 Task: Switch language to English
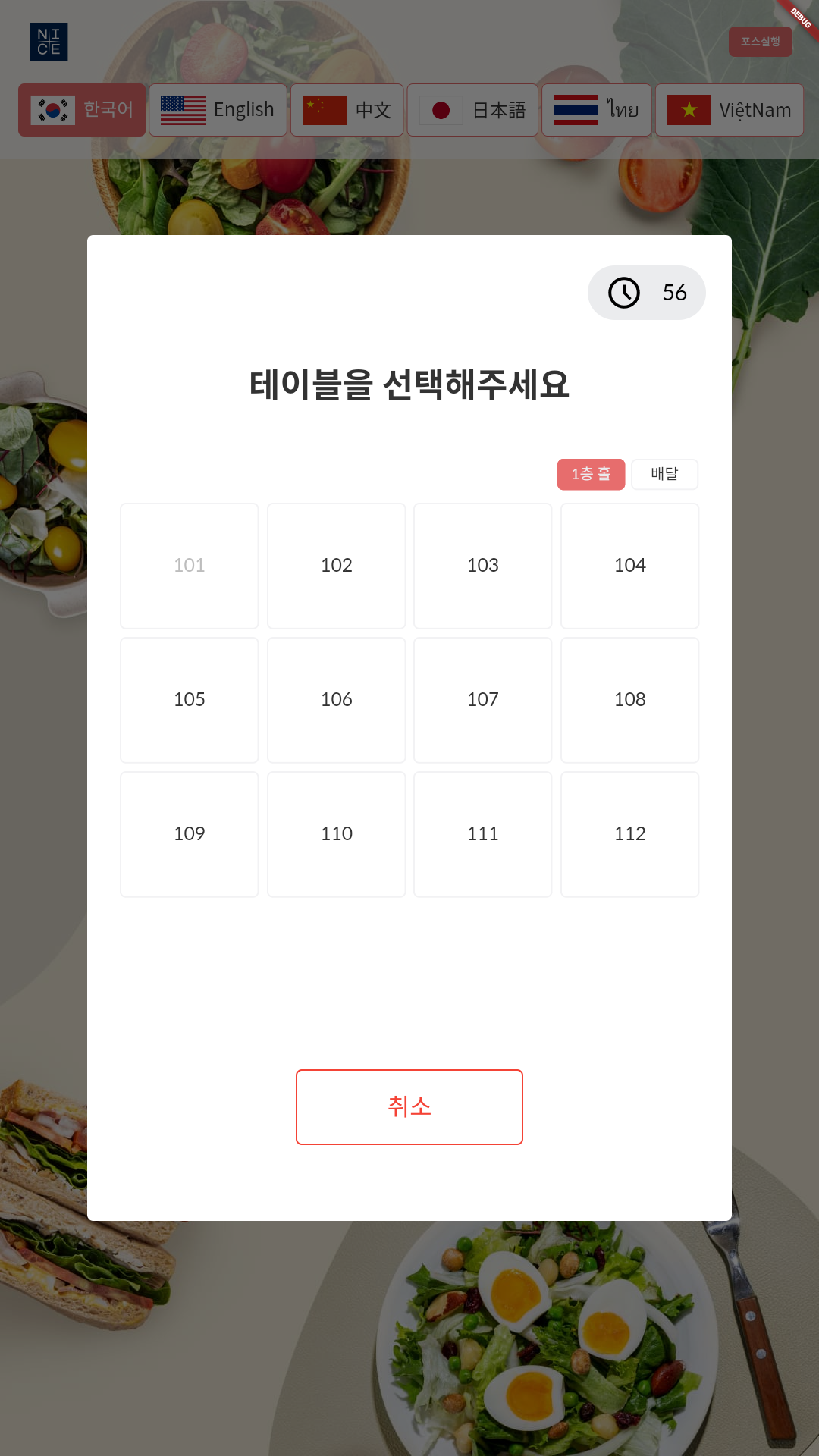point(218,110)
